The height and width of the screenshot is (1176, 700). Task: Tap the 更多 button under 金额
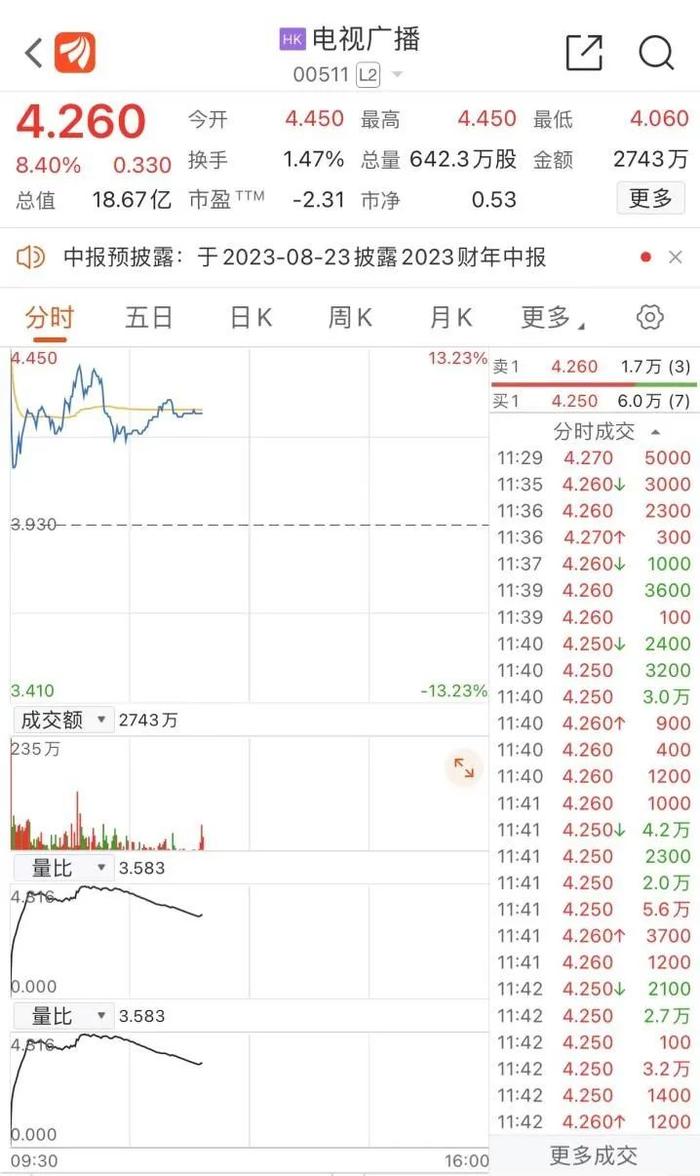pos(650,198)
